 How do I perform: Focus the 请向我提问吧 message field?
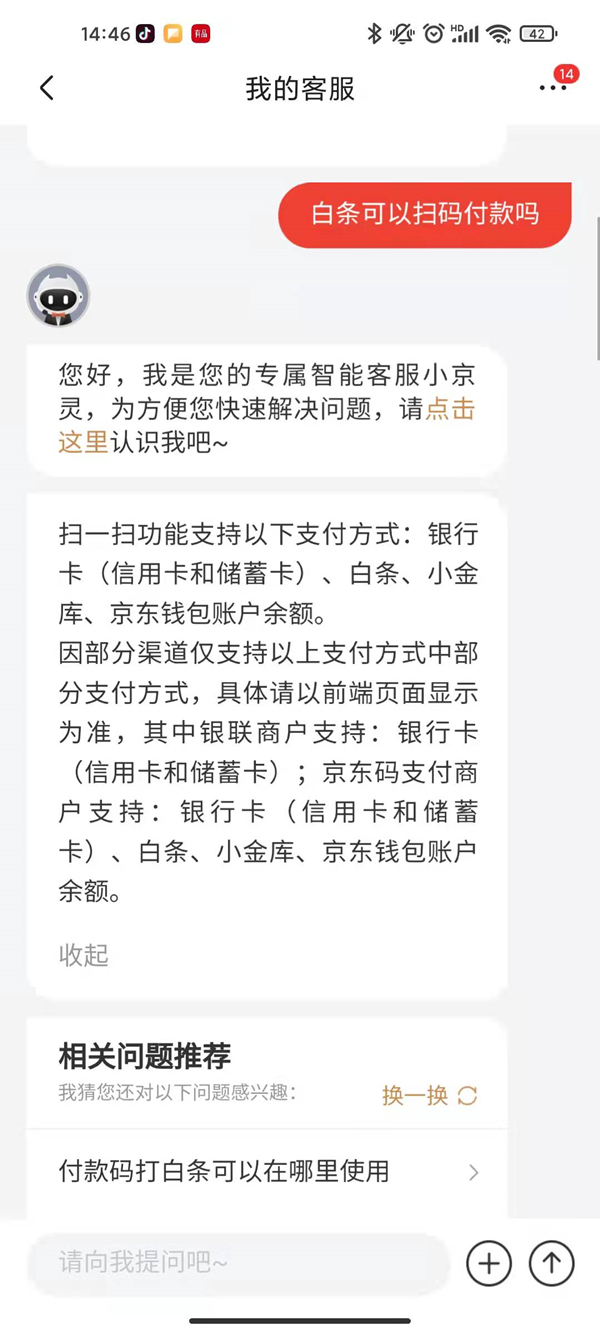238,1262
